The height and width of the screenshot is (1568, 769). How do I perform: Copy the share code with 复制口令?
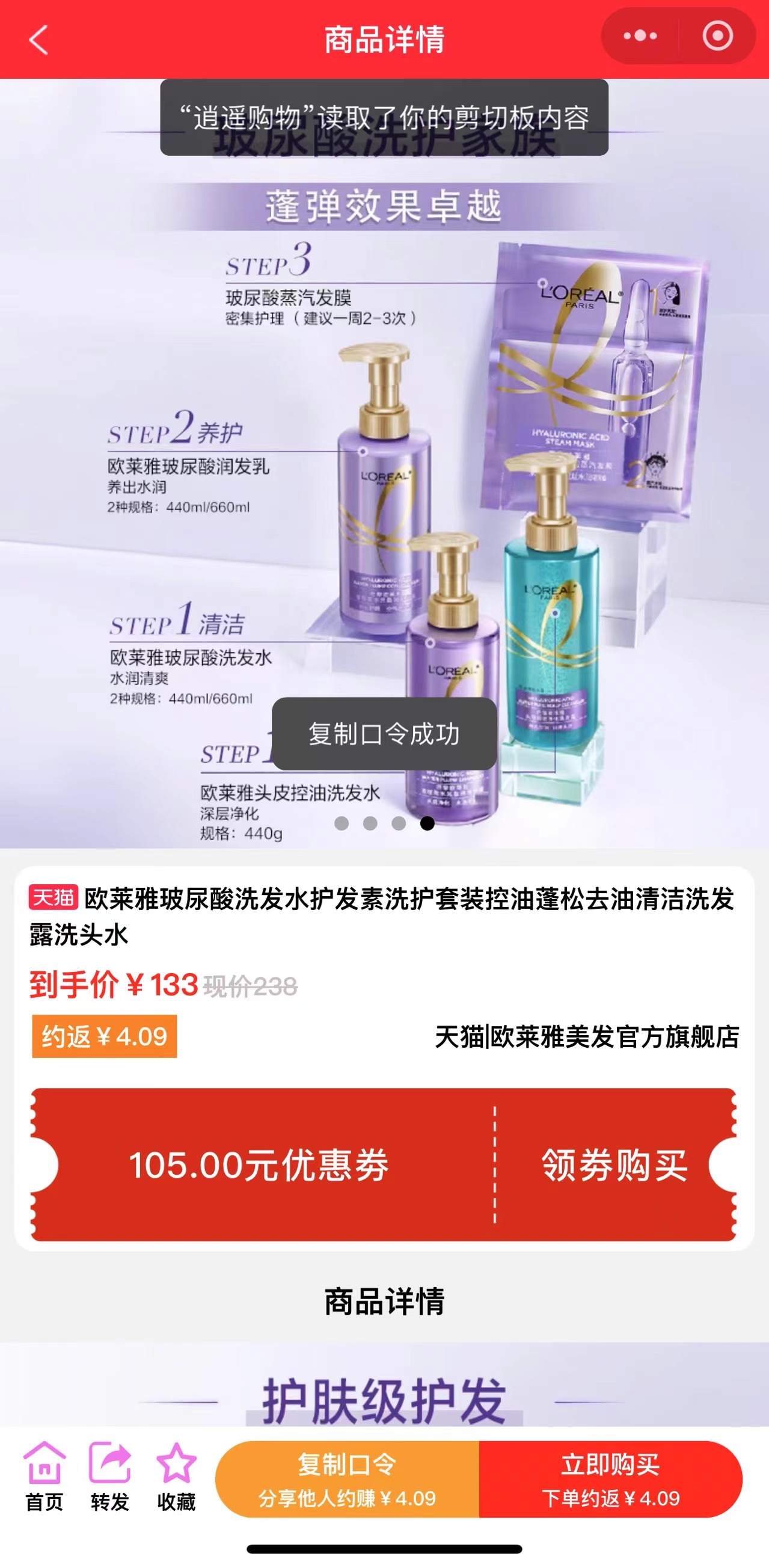point(348,1479)
